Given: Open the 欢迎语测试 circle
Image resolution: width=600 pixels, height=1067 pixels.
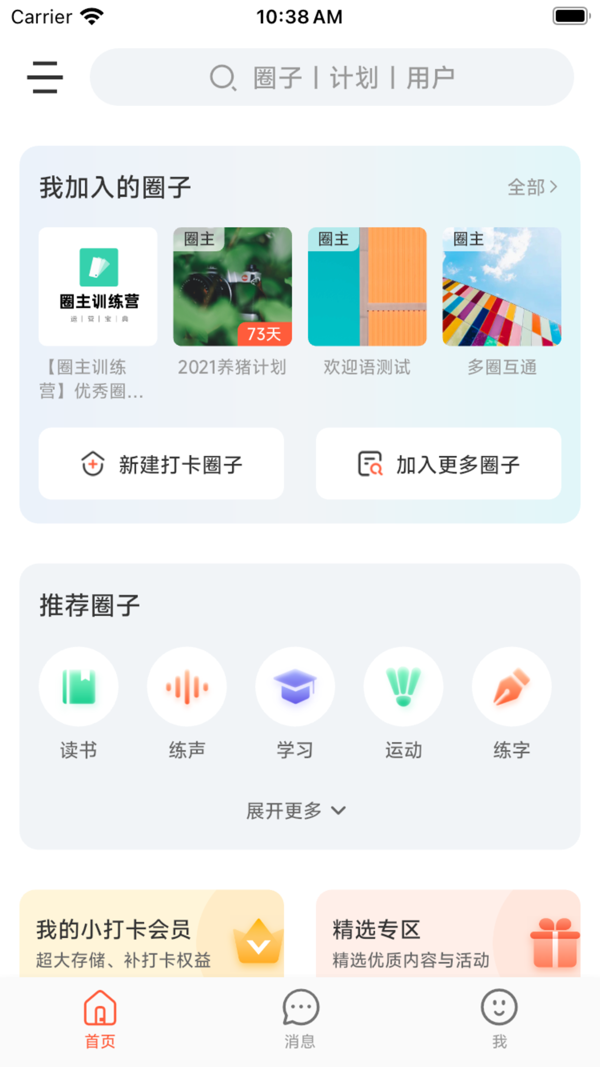Looking at the screenshot, I should pyautogui.click(x=367, y=287).
